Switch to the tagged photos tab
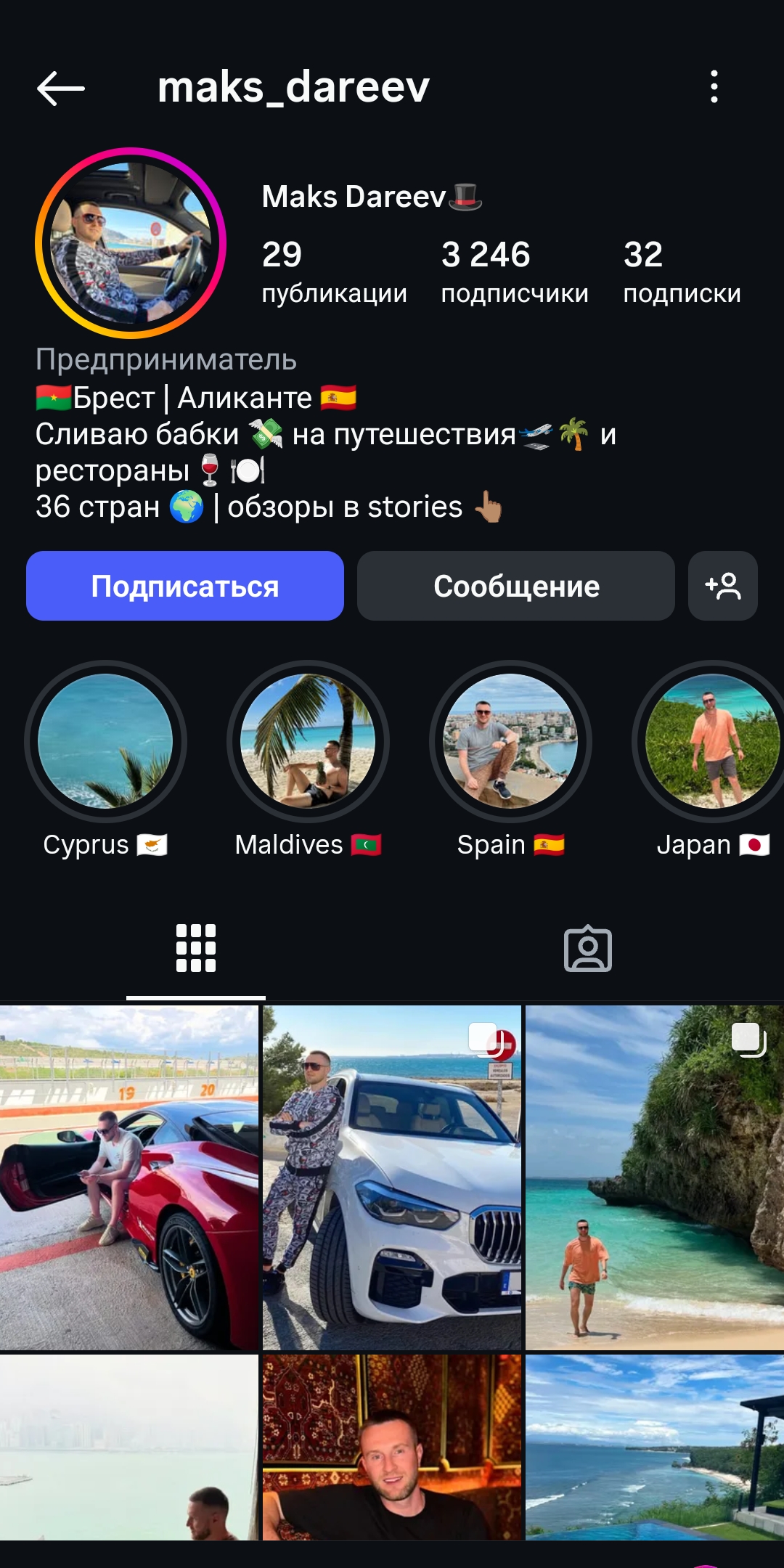Image resolution: width=784 pixels, height=1568 pixels. pyautogui.click(x=588, y=949)
